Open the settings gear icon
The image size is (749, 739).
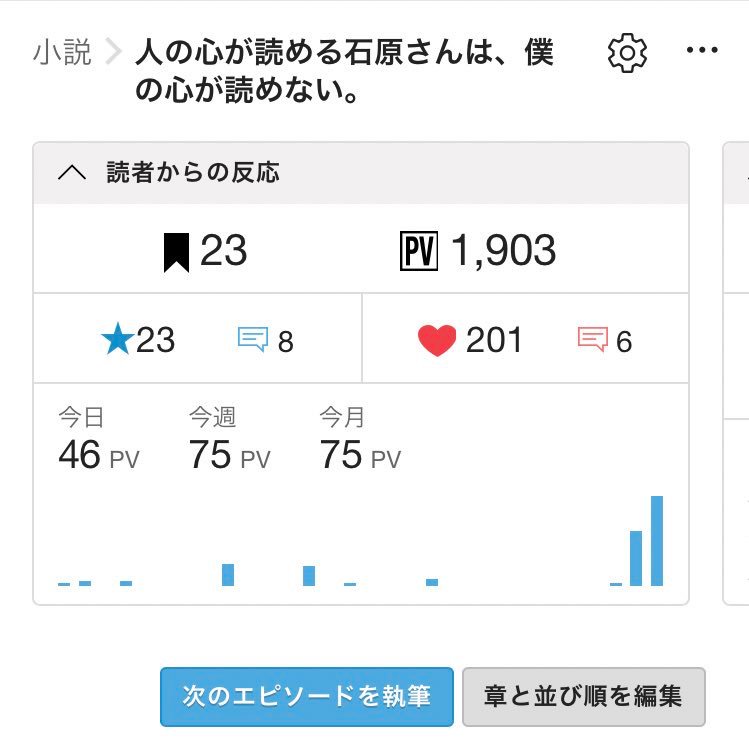pyautogui.click(x=627, y=53)
